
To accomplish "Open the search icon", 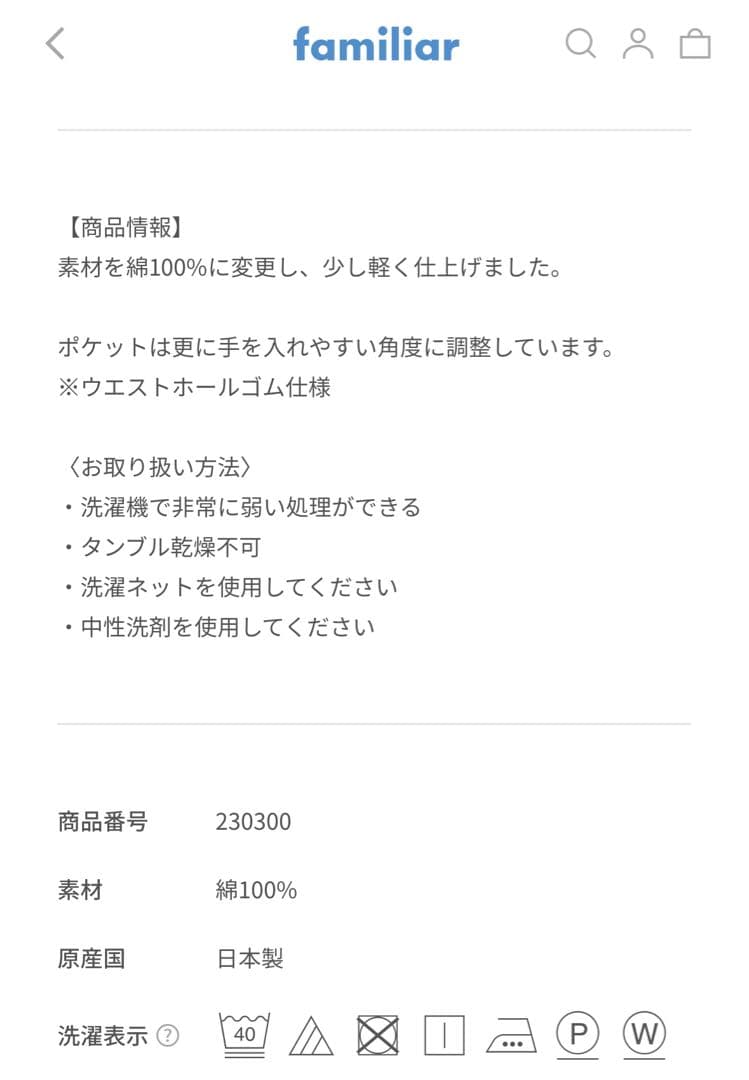I will point(581,44).
